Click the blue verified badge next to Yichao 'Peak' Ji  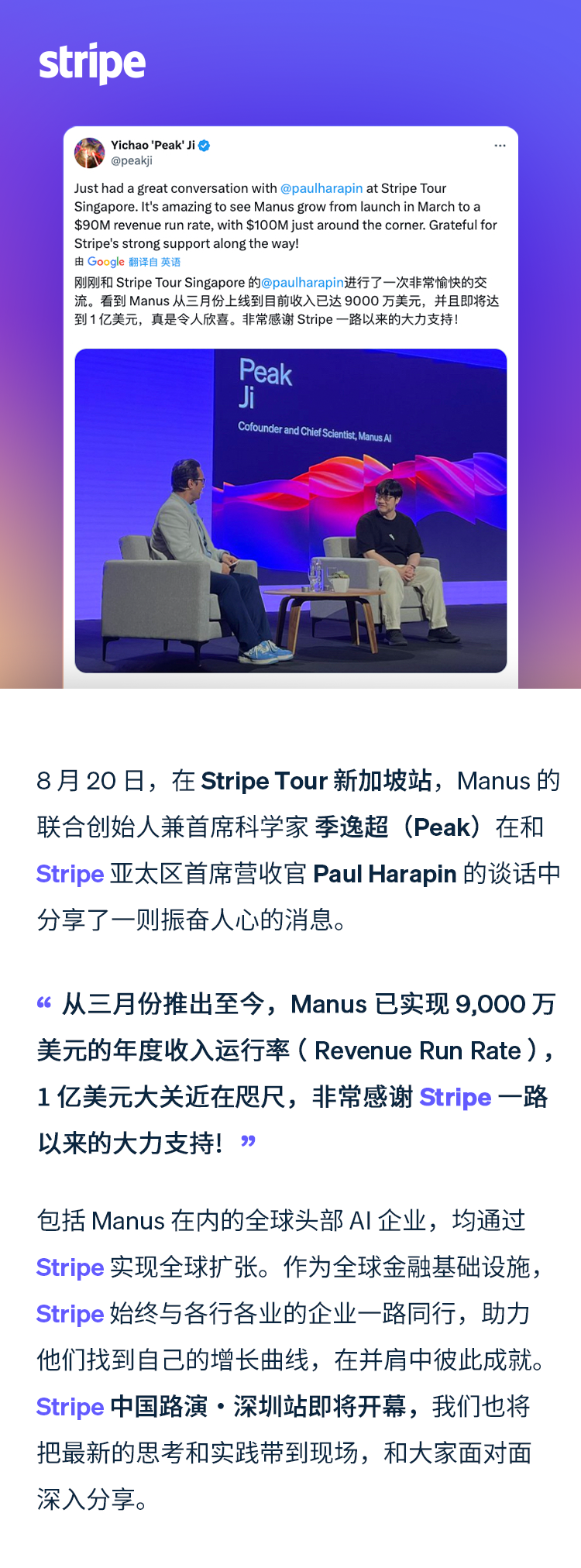(x=205, y=144)
